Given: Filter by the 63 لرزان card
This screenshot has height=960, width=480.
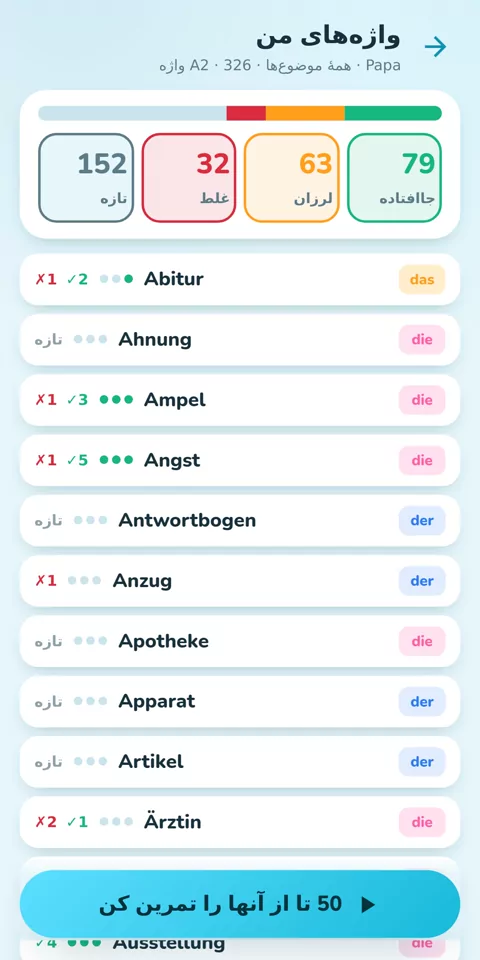Looking at the screenshot, I should point(291,178).
